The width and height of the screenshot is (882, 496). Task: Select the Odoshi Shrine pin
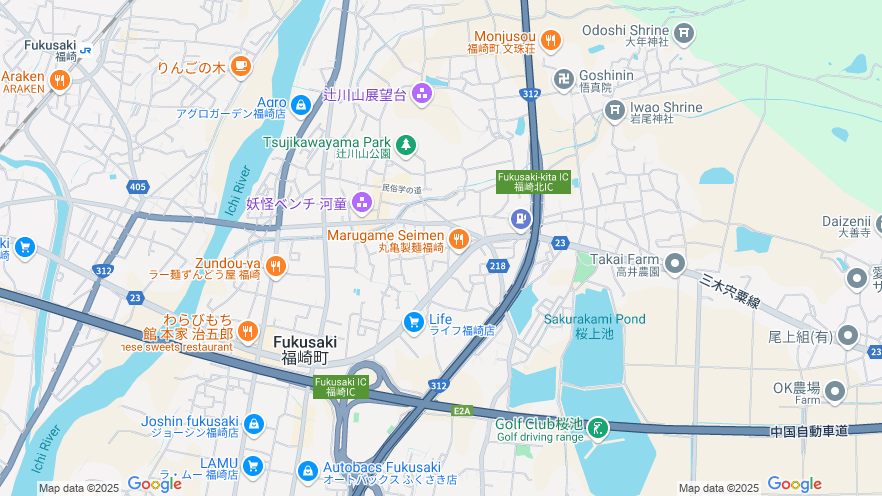pyautogui.click(x=684, y=34)
